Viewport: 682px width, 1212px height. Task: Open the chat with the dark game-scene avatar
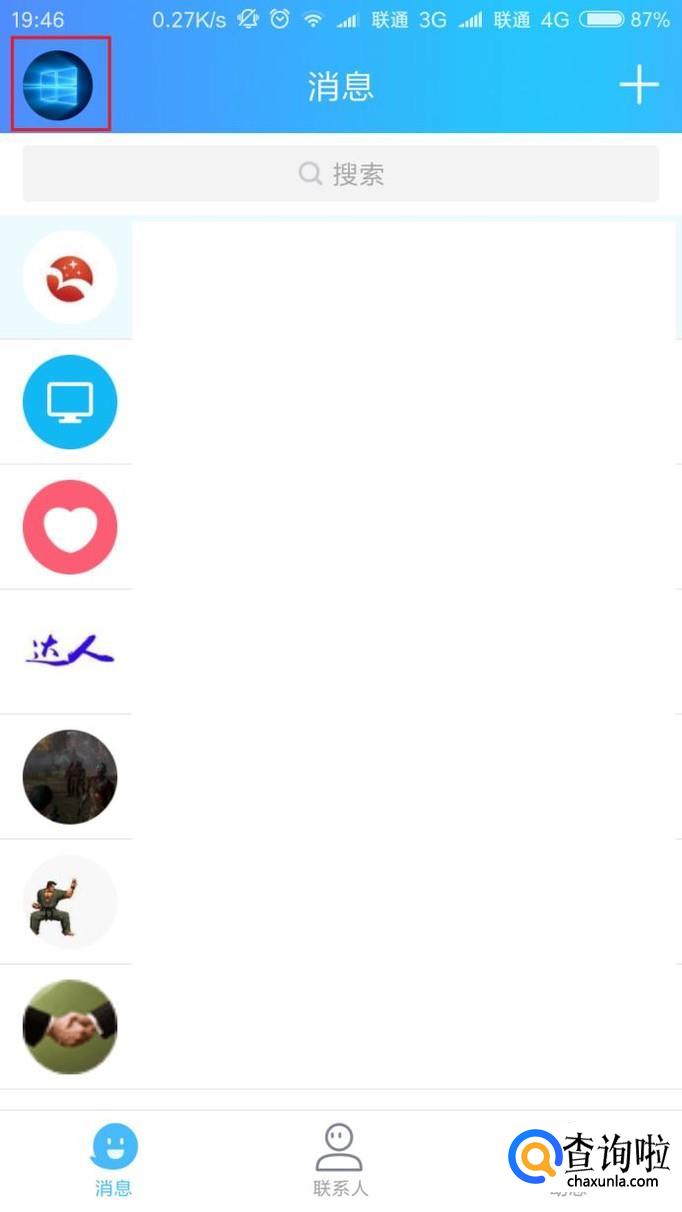tap(70, 777)
